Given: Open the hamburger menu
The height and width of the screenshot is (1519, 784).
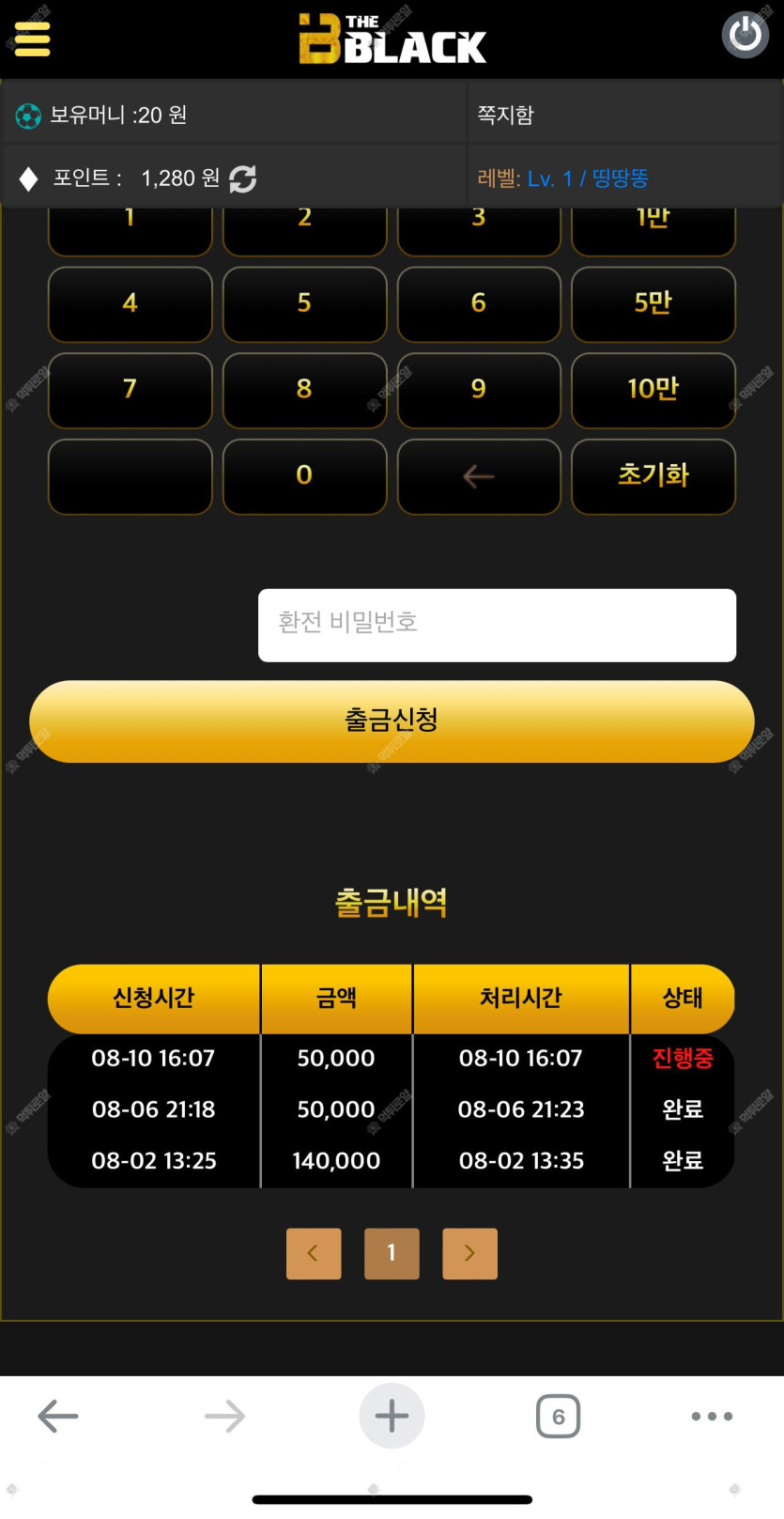Looking at the screenshot, I should [x=32, y=39].
